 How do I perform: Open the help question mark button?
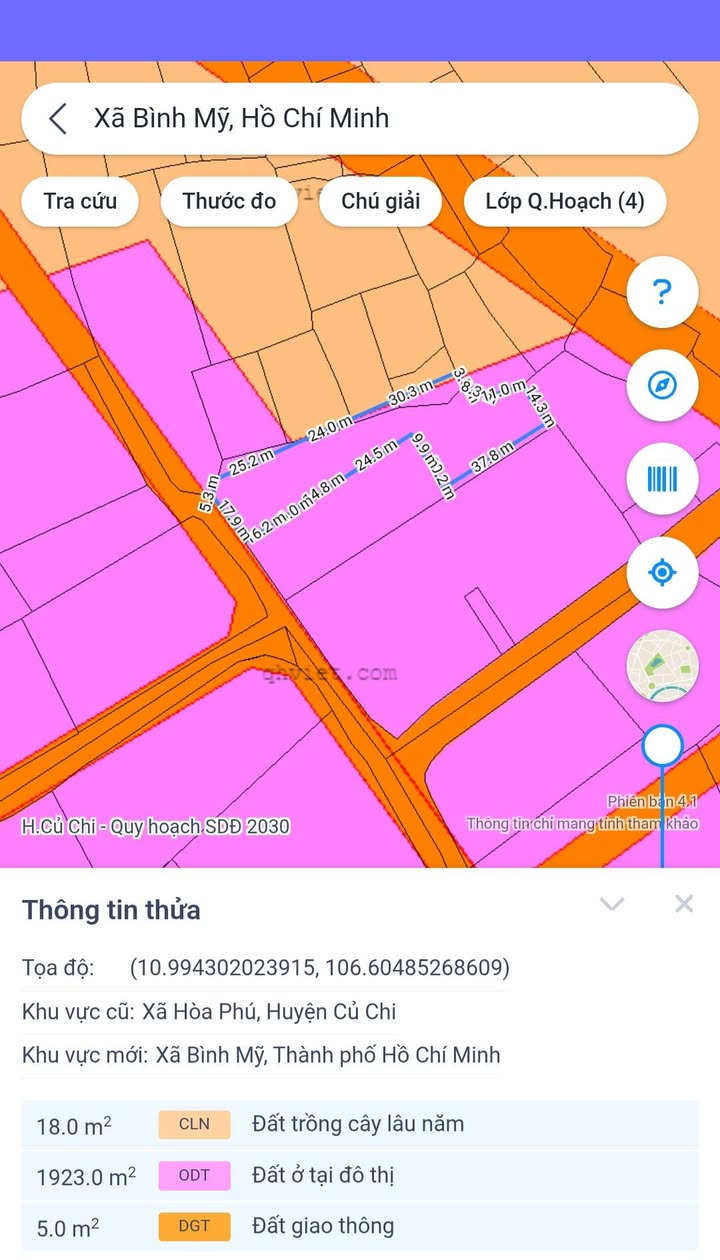click(661, 293)
